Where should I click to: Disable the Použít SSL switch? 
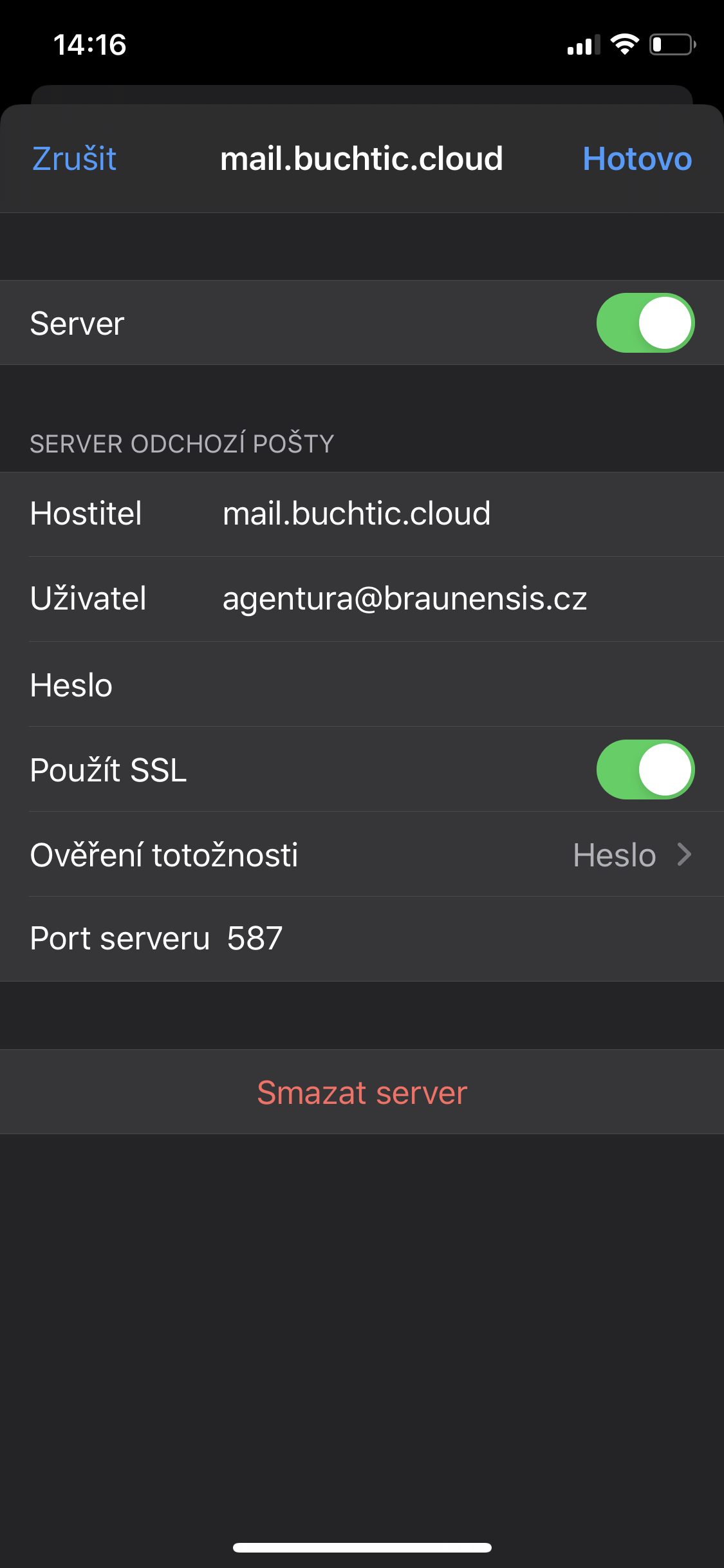pyautogui.click(x=645, y=770)
